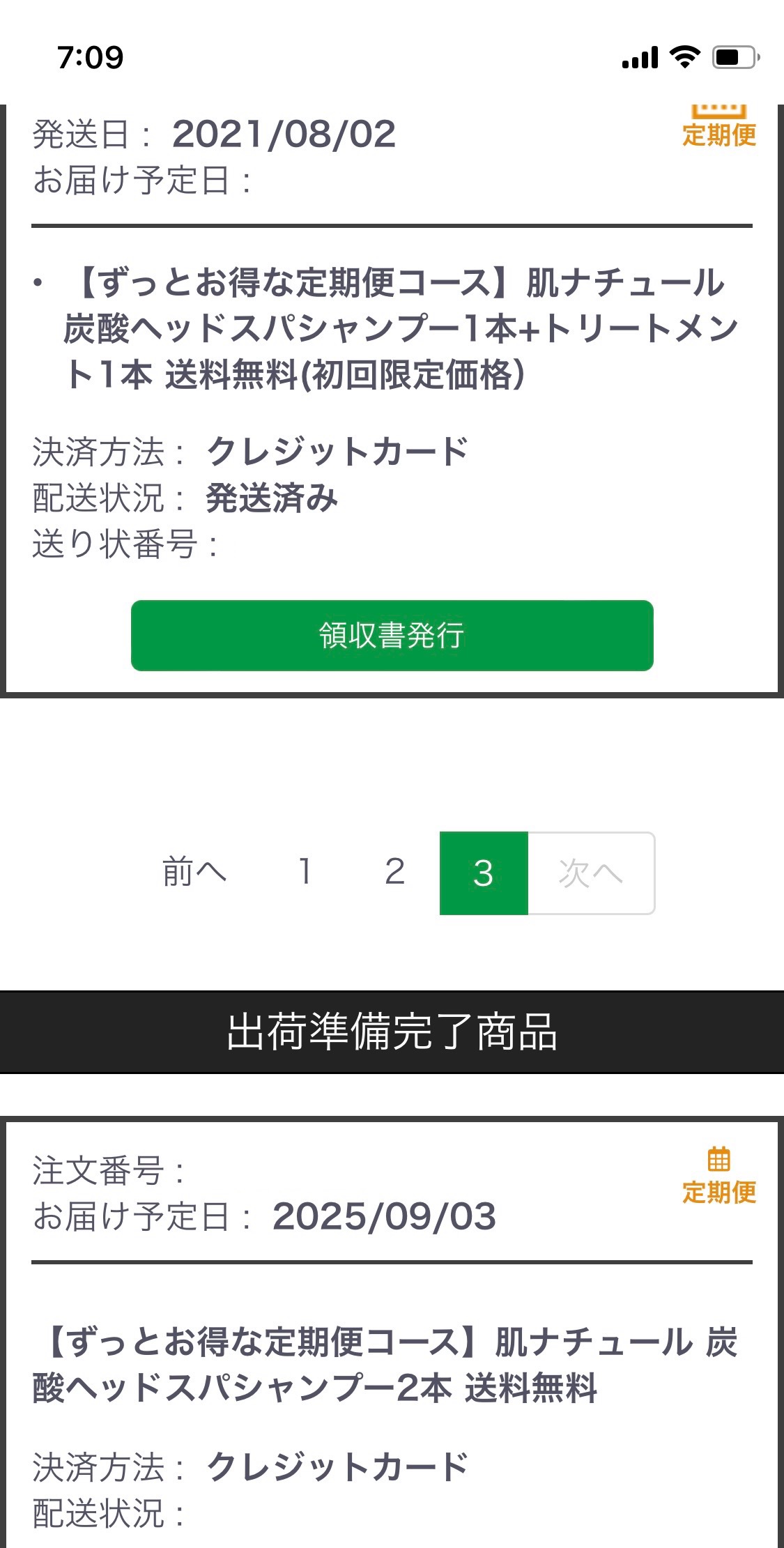
Task: Go to the previous page with 前へ
Action: coord(194,873)
